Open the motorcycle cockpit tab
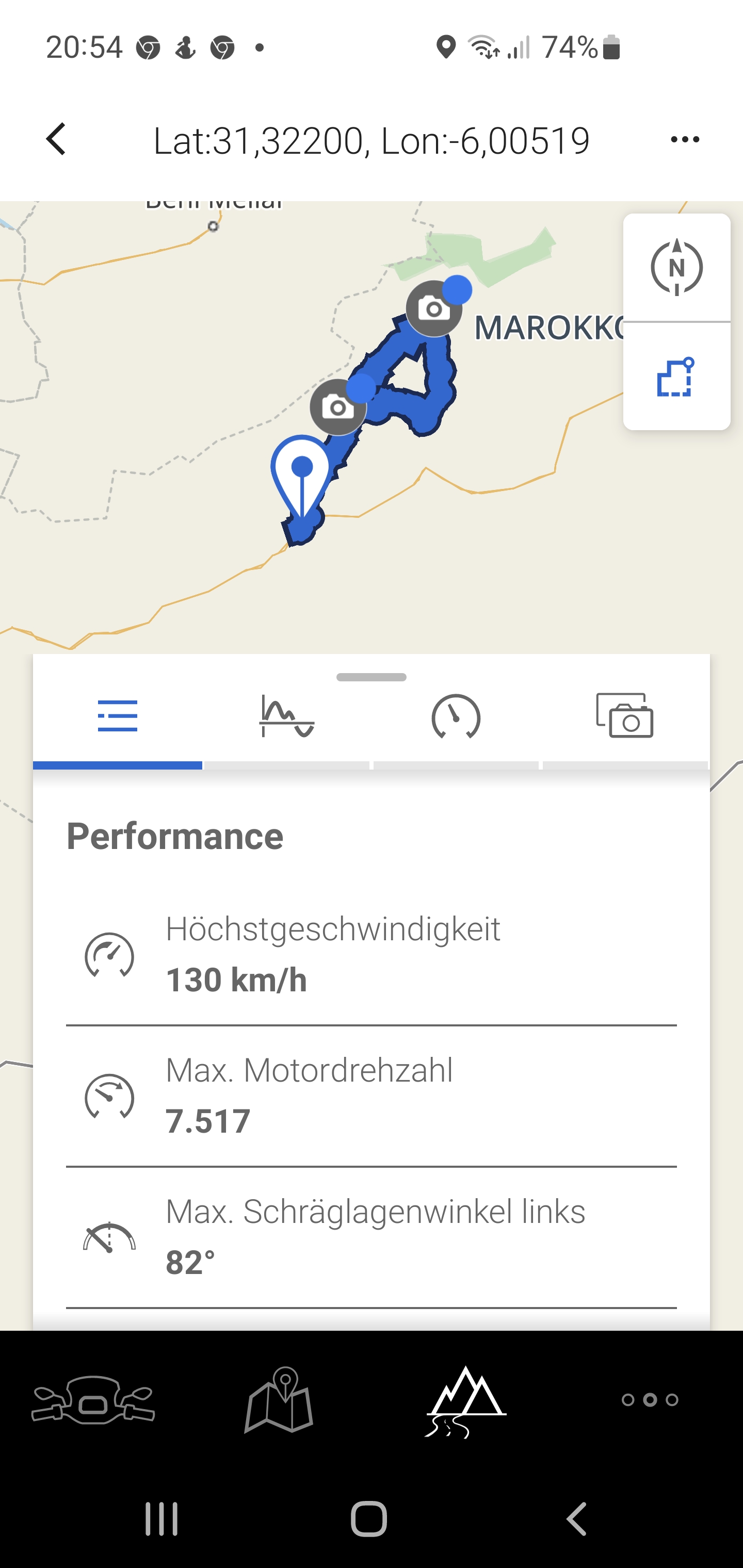The height and width of the screenshot is (1568, 743). click(x=93, y=1399)
